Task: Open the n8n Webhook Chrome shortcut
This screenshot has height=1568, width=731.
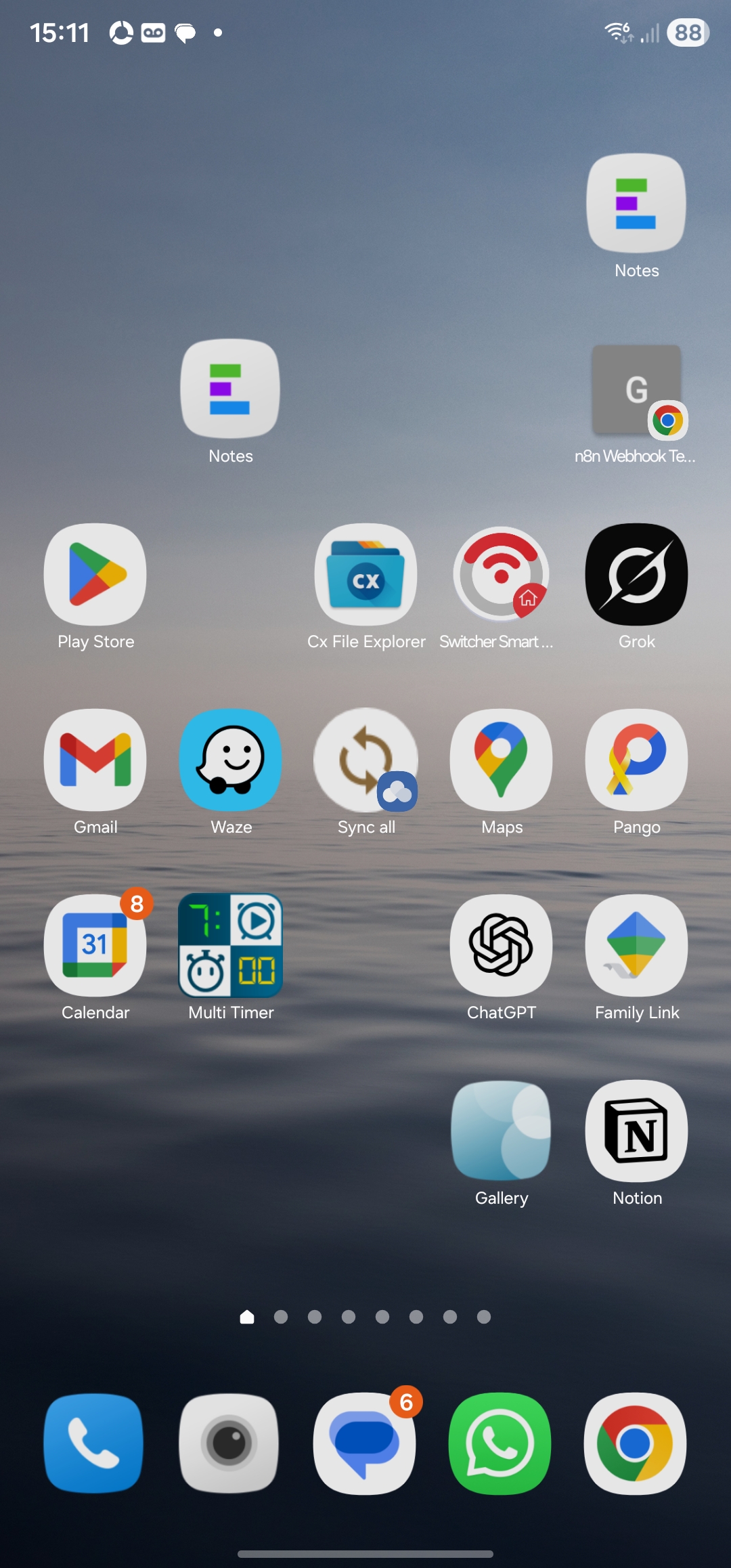Action: pyautogui.click(x=636, y=390)
